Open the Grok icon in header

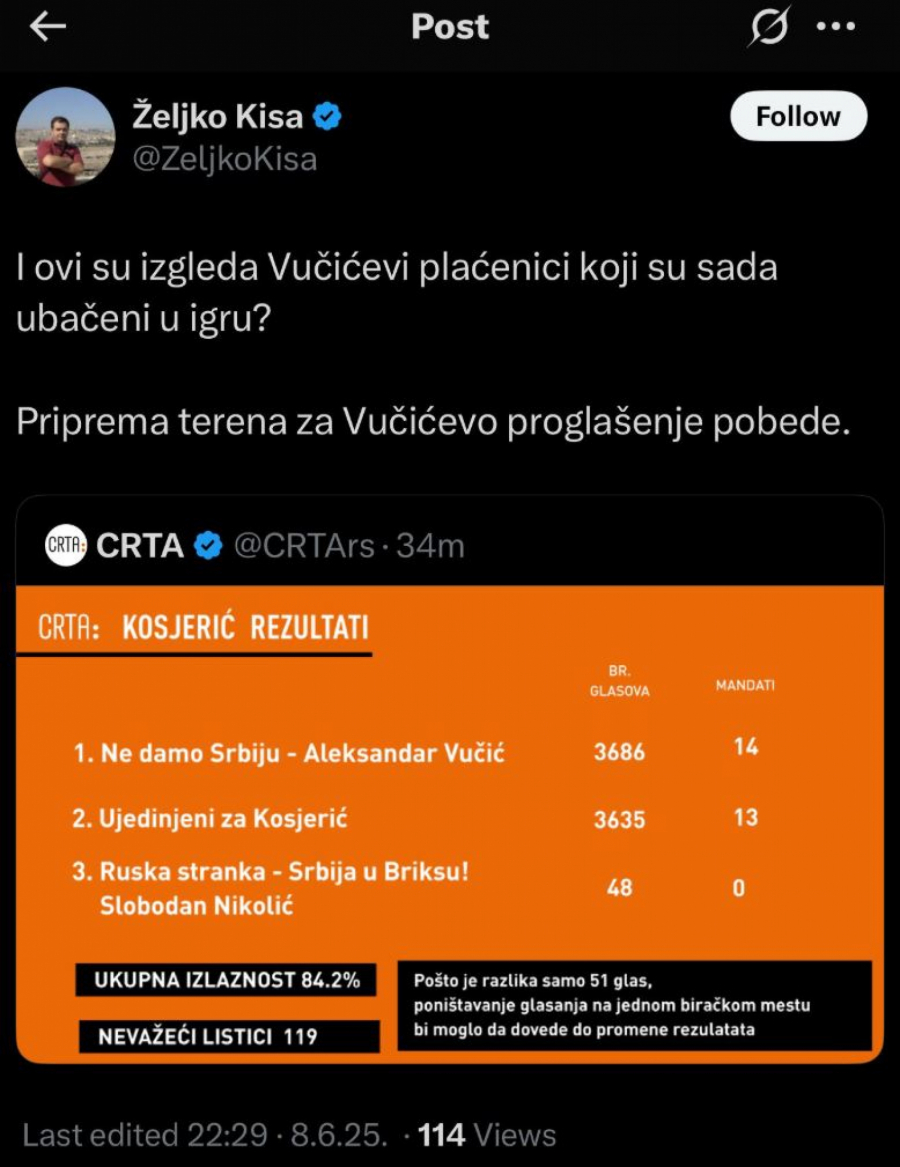click(769, 27)
